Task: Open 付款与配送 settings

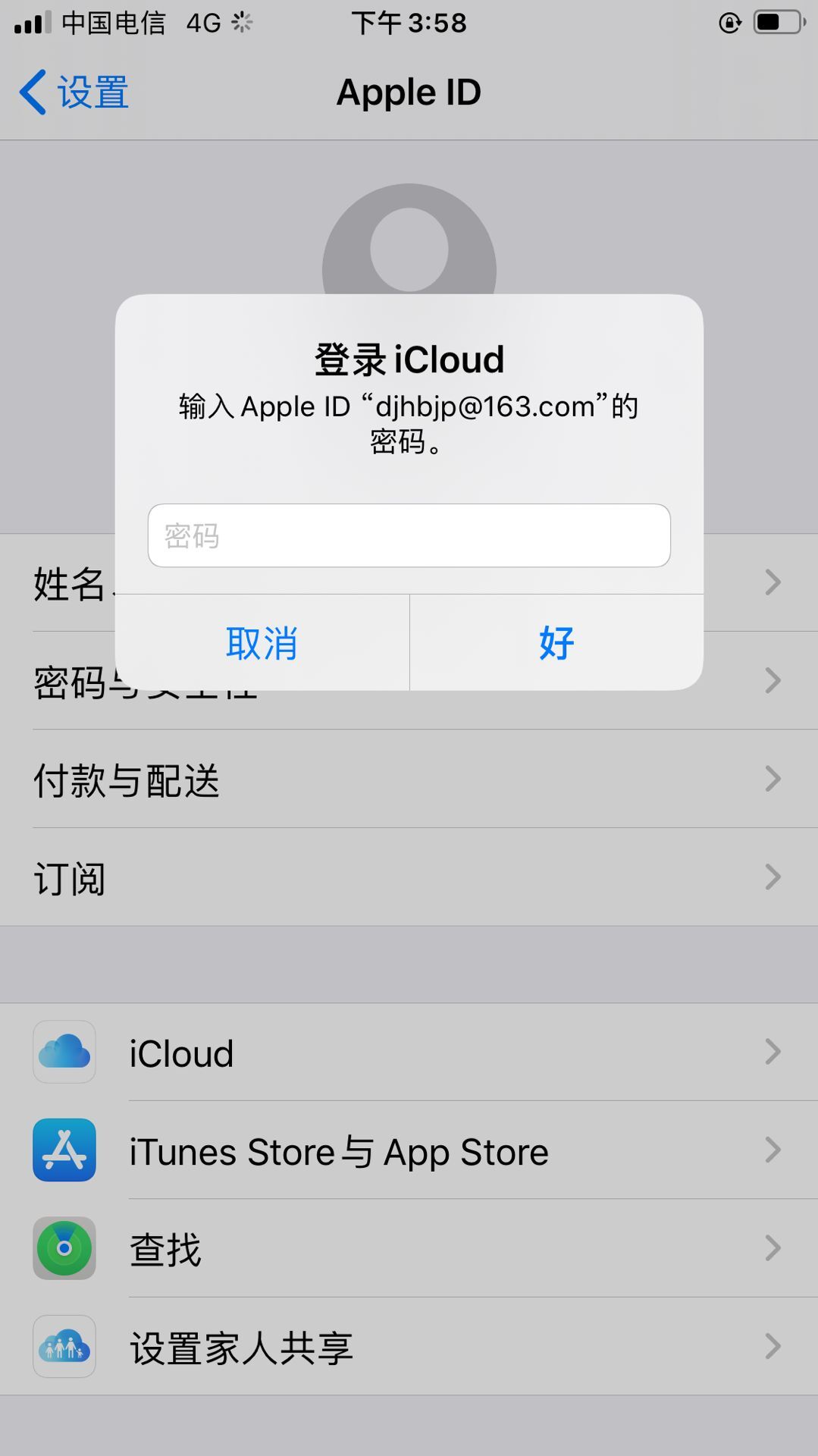Action: pos(409,780)
